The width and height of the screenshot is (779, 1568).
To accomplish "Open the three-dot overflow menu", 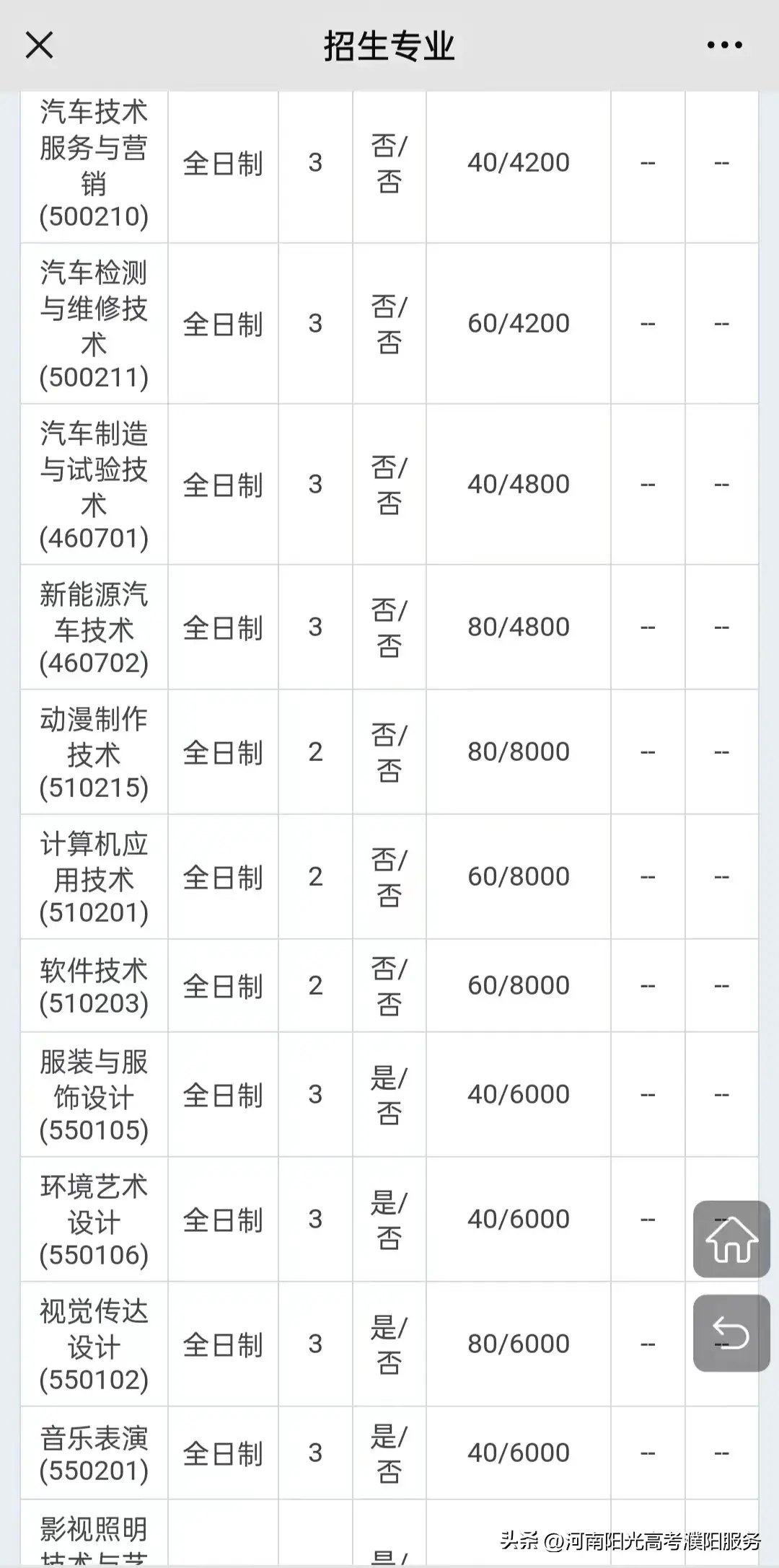I will coord(724,45).
